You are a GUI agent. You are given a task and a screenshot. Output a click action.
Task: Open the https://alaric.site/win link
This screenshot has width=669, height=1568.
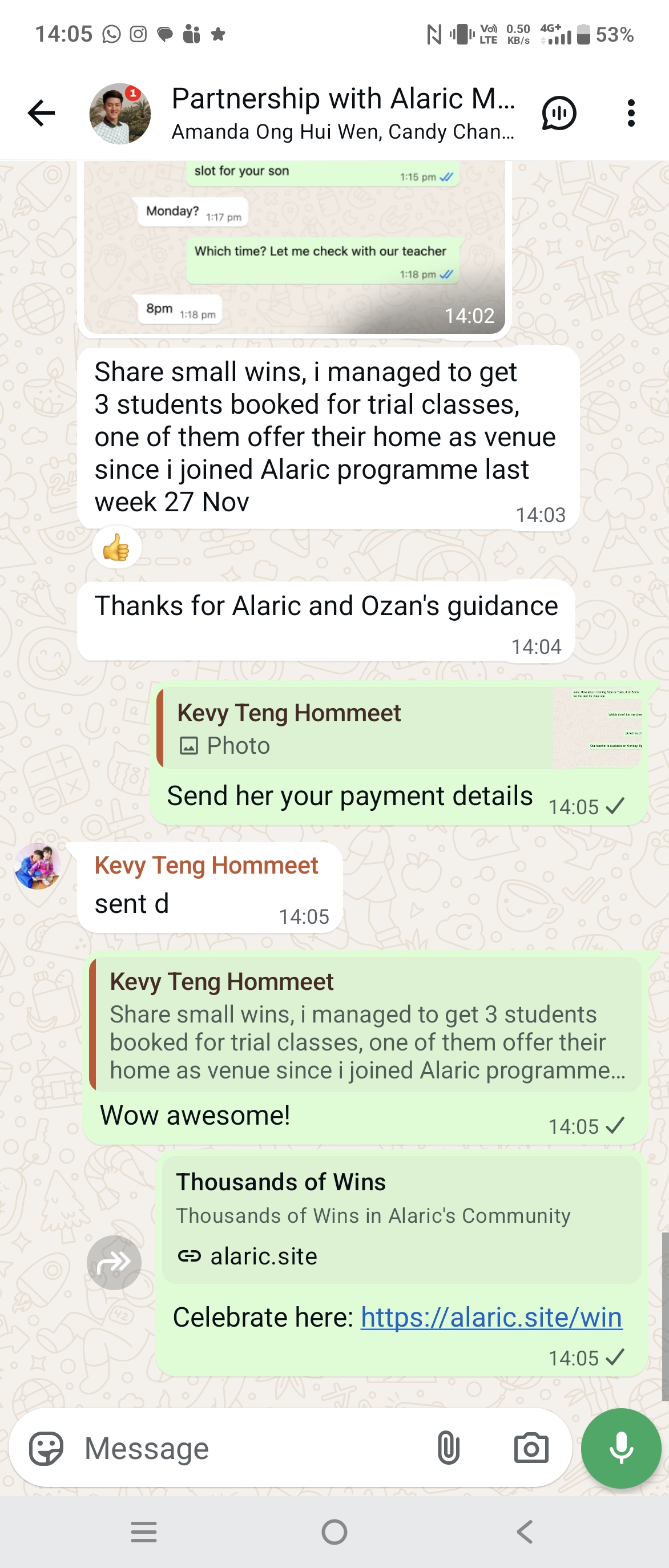491,1317
